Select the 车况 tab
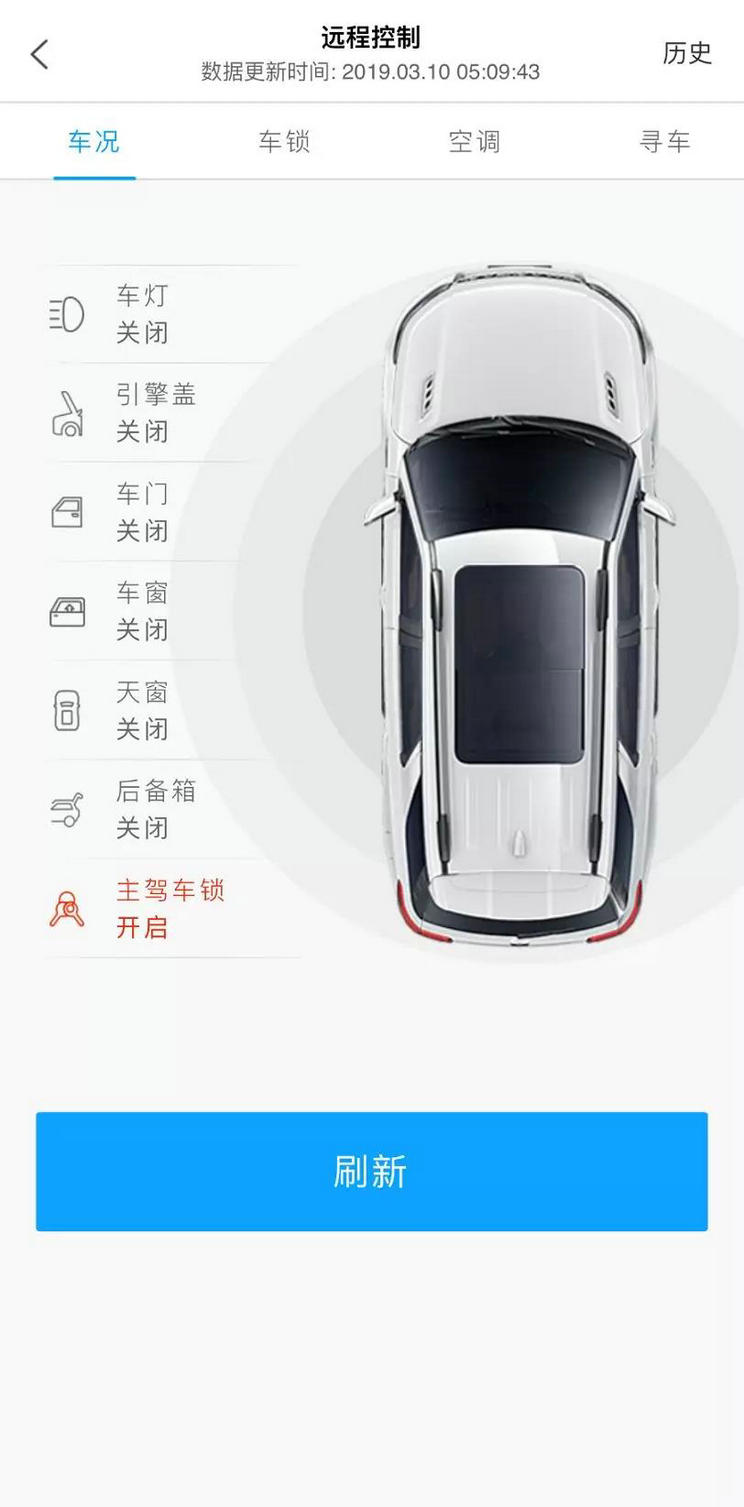Screen dimensions: 744x1507 94,142
